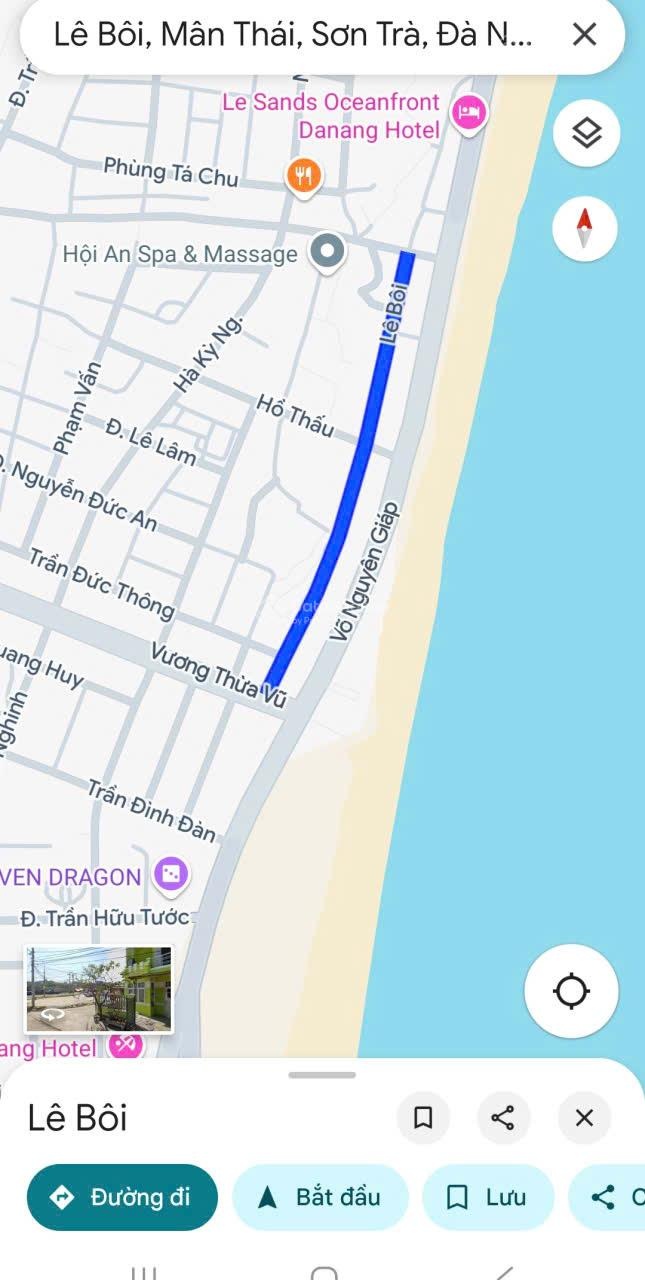Image resolution: width=645 pixels, height=1280 pixels.
Task: Close the Lê Bôi place panel
Action: (584, 1117)
